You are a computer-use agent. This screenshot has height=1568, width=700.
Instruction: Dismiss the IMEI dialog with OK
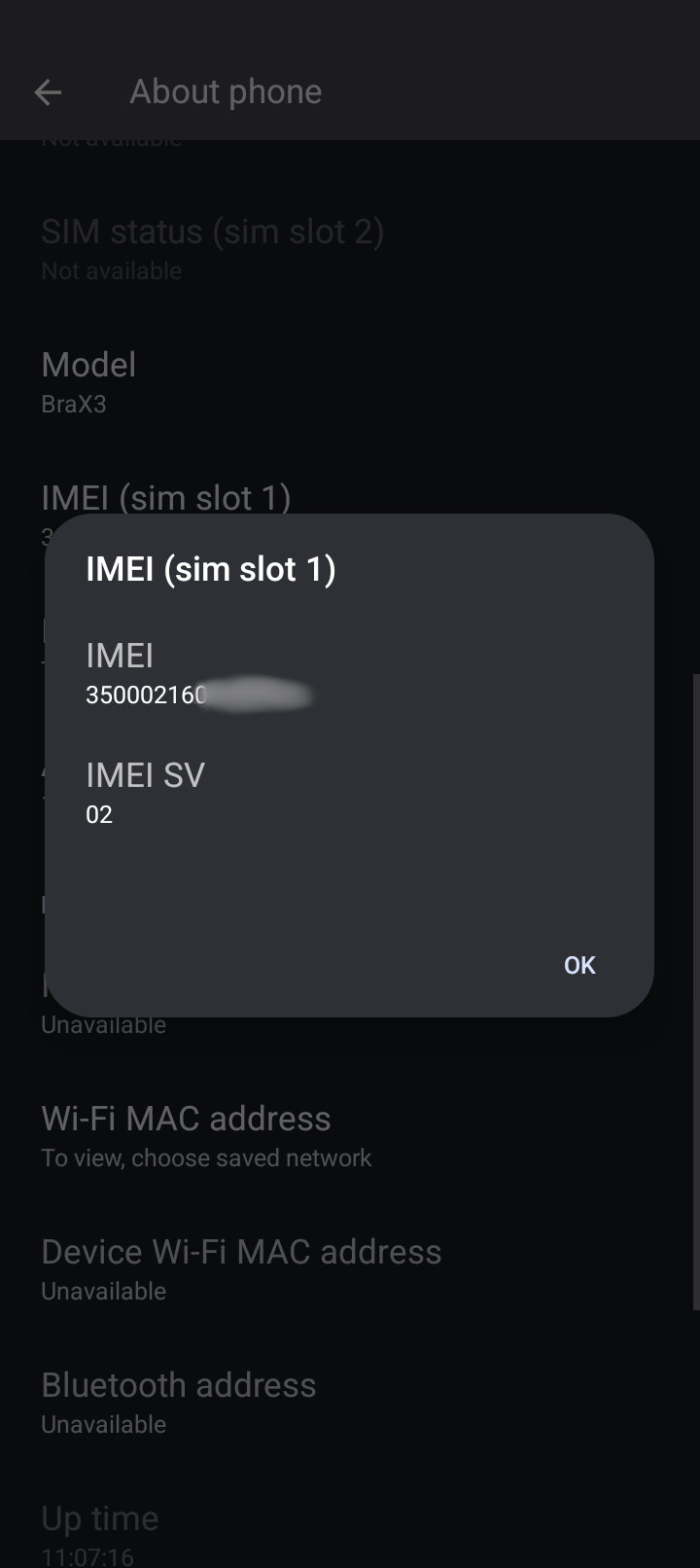579,965
